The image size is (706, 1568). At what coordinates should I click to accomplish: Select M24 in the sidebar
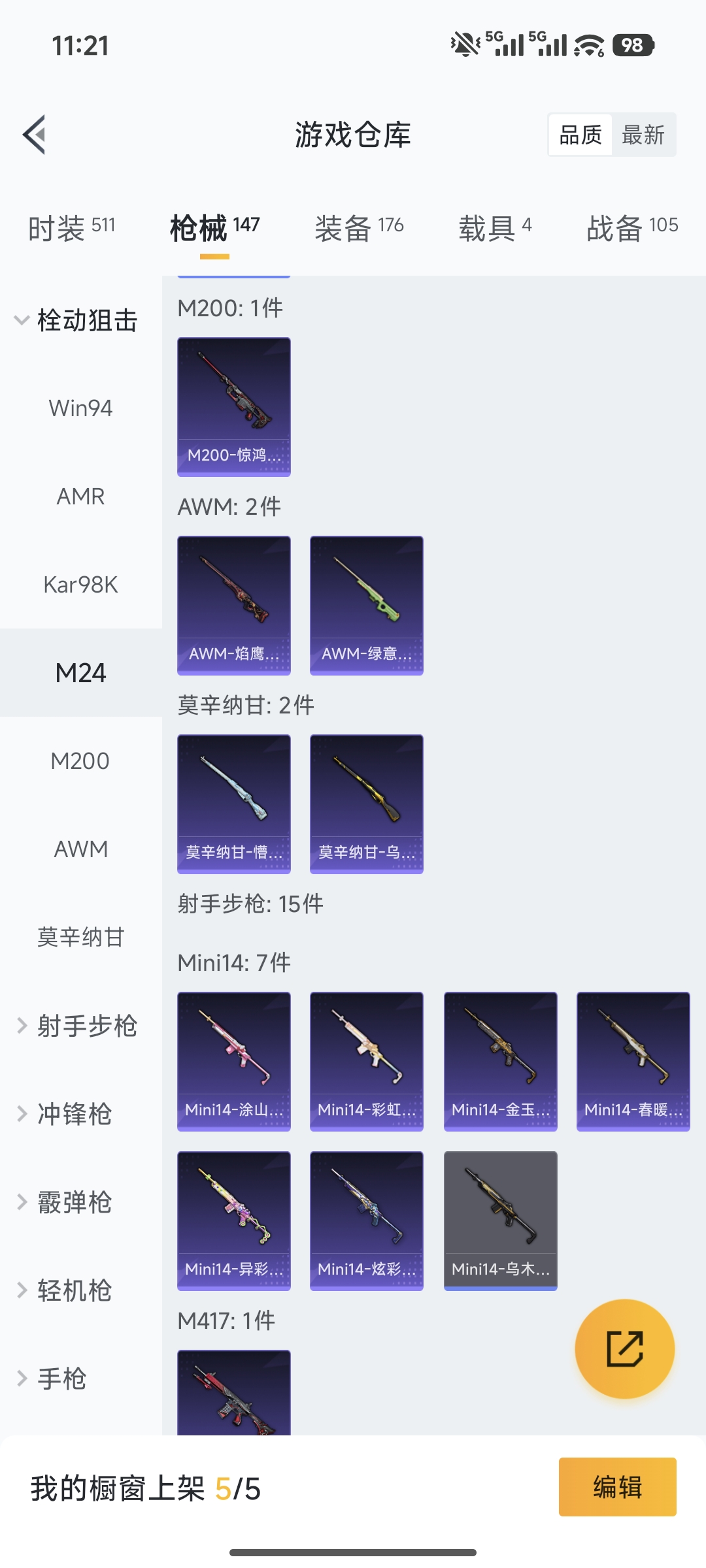click(x=80, y=671)
